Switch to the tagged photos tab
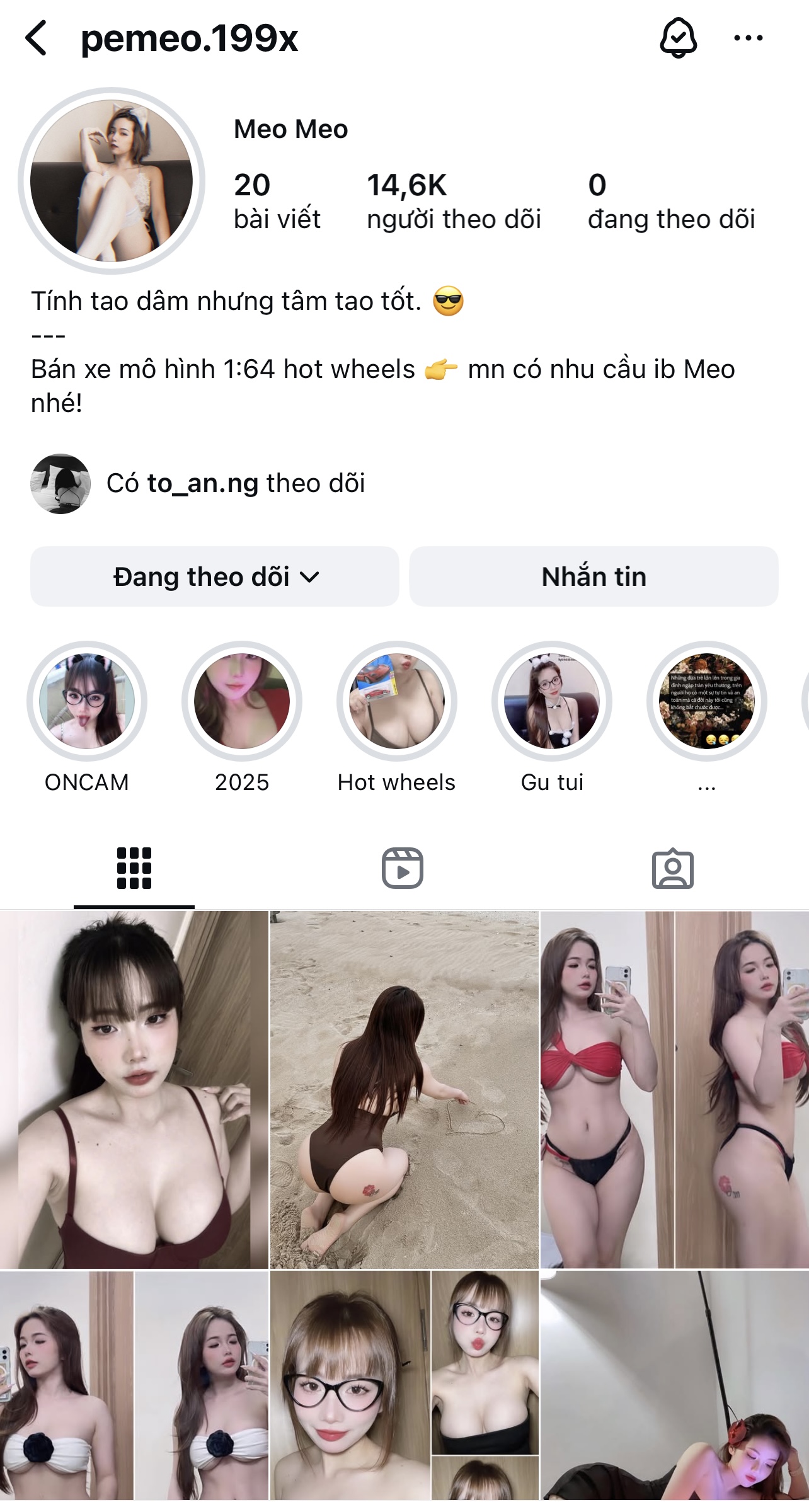The height and width of the screenshot is (1512, 809). (x=672, y=868)
